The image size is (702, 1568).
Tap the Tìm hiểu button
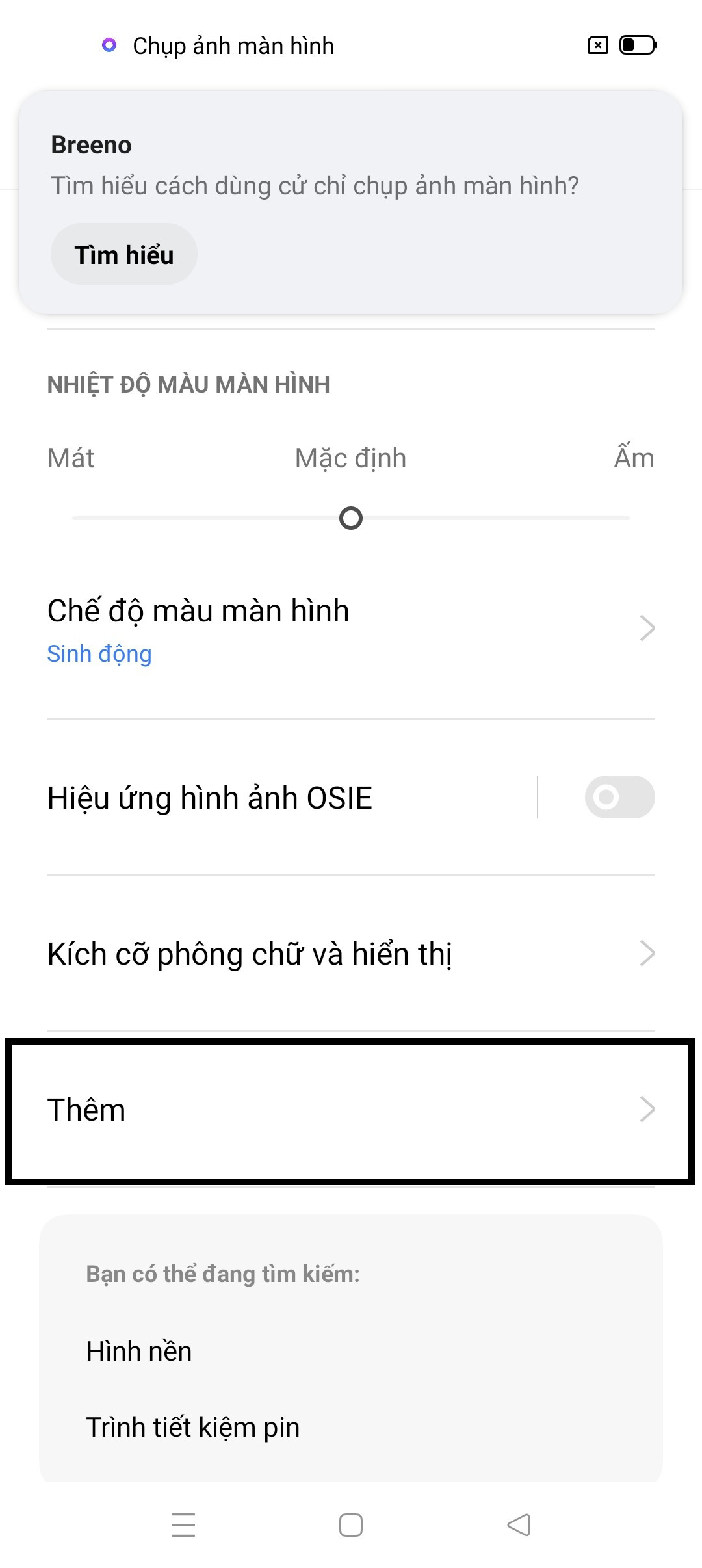pos(123,254)
